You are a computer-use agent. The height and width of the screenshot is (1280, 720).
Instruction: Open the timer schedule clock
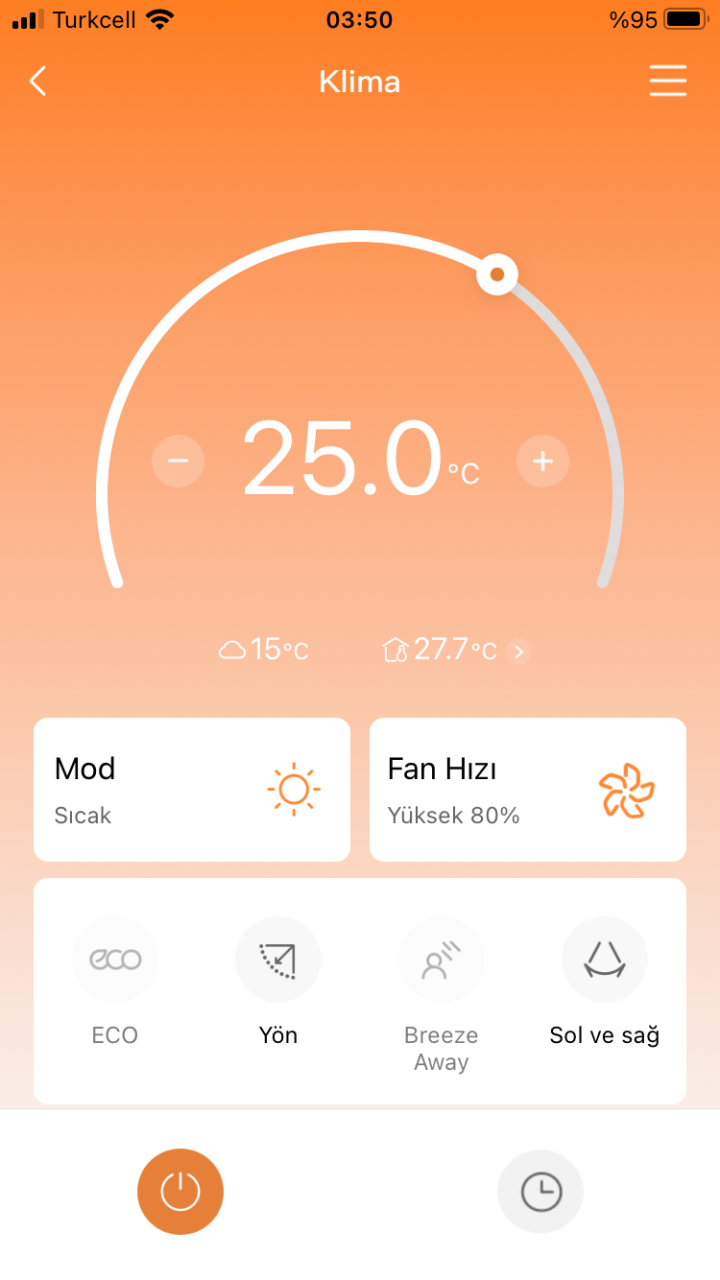[x=540, y=1192]
